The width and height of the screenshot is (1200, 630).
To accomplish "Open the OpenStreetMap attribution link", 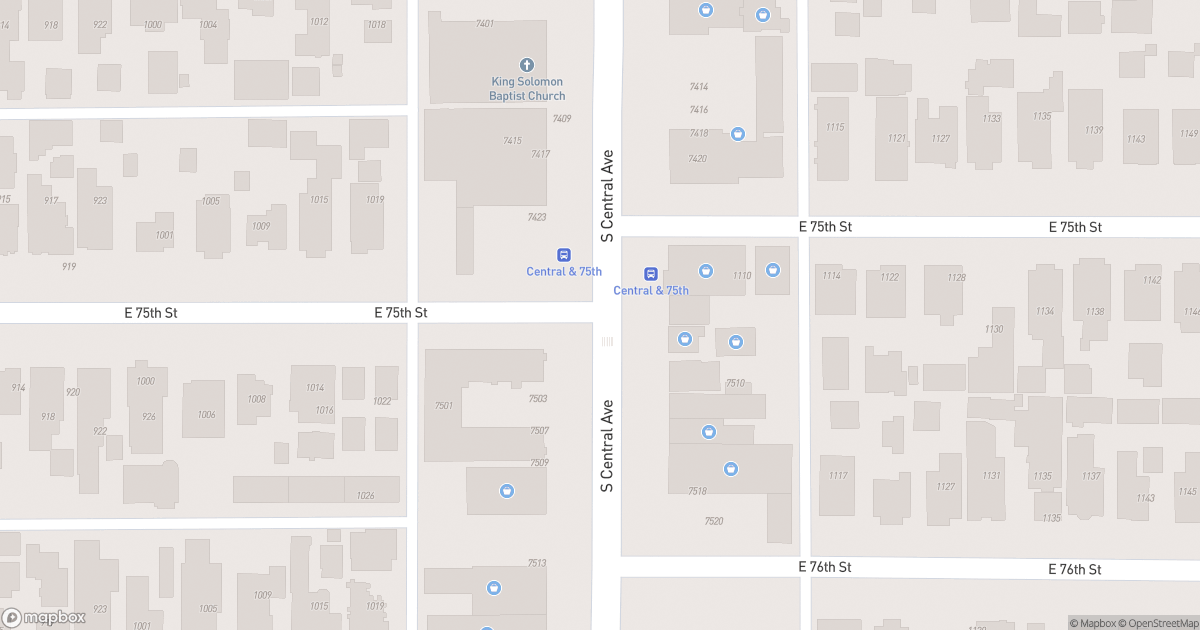I will pyautogui.click(x=1159, y=623).
